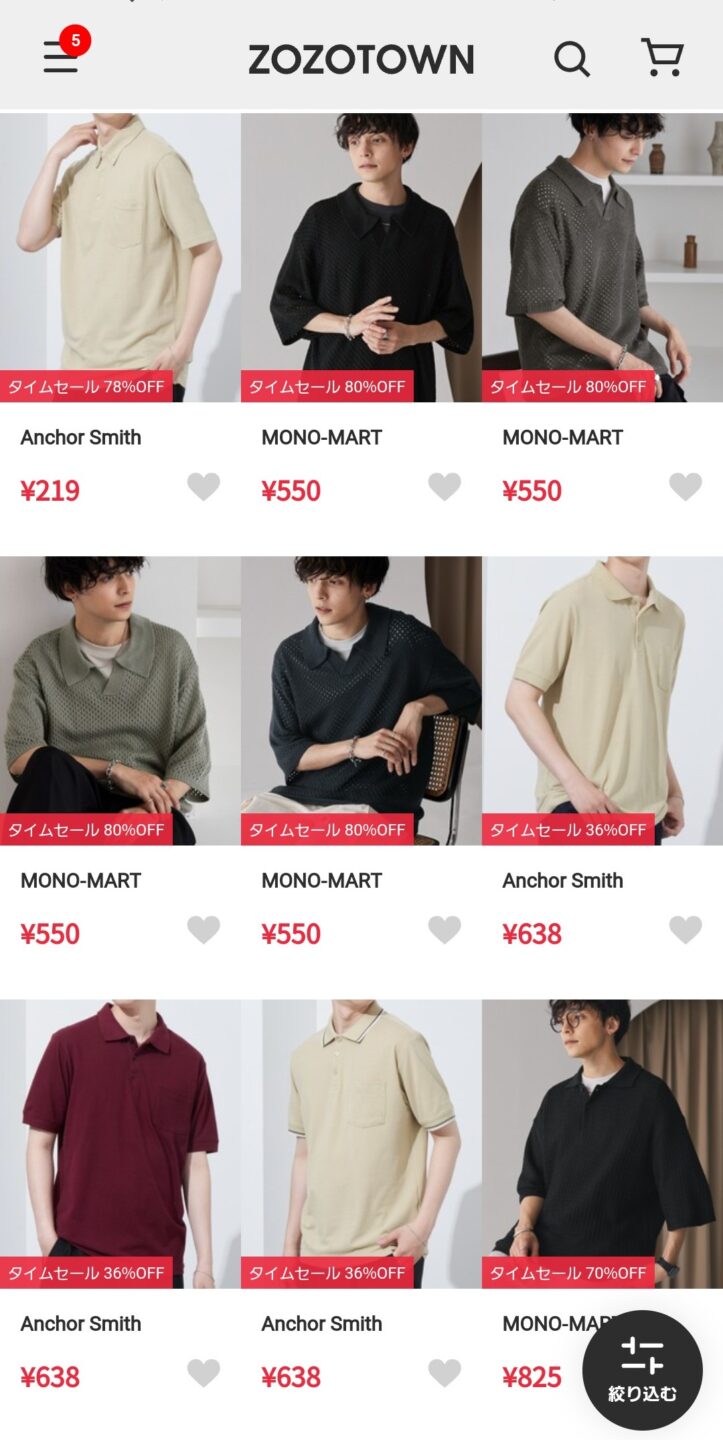Open the hamburger menu with 5 notifications
The height and width of the screenshot is (1440, 723).
point(61,58)
